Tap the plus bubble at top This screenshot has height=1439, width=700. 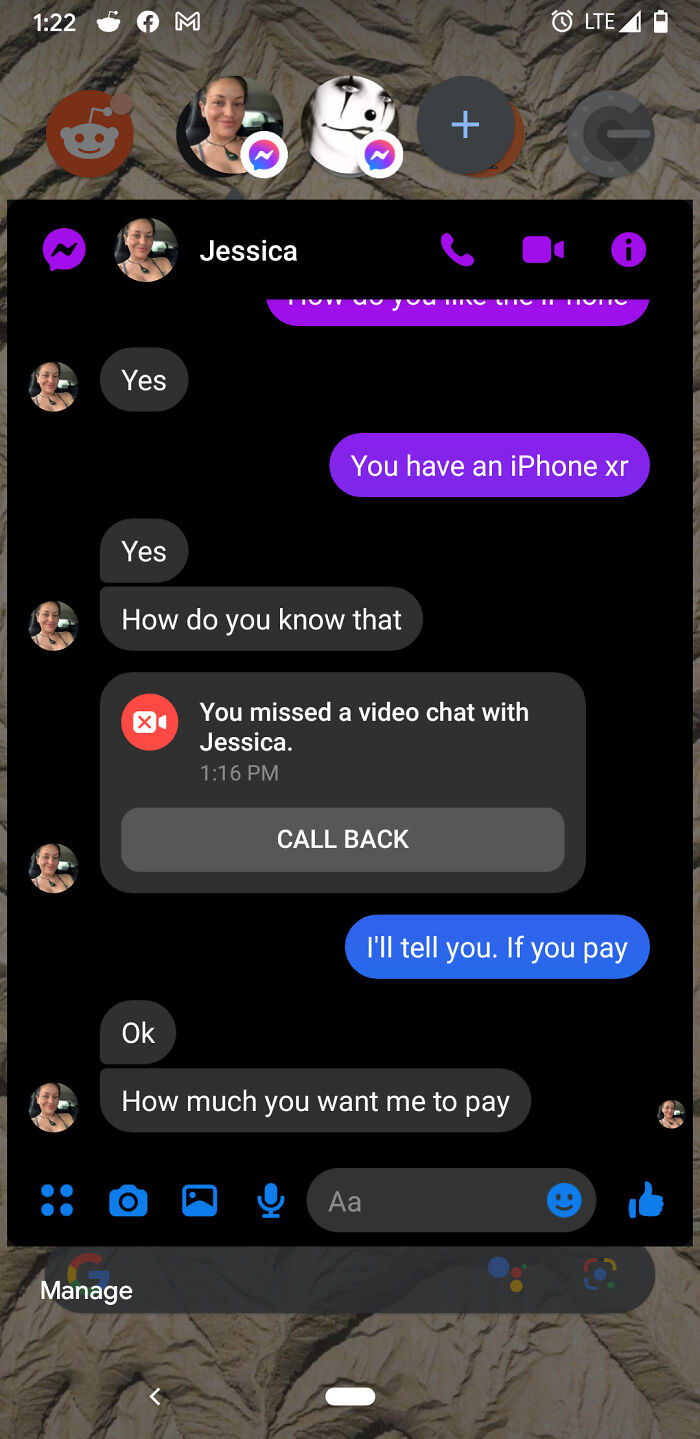click(465, 126)
